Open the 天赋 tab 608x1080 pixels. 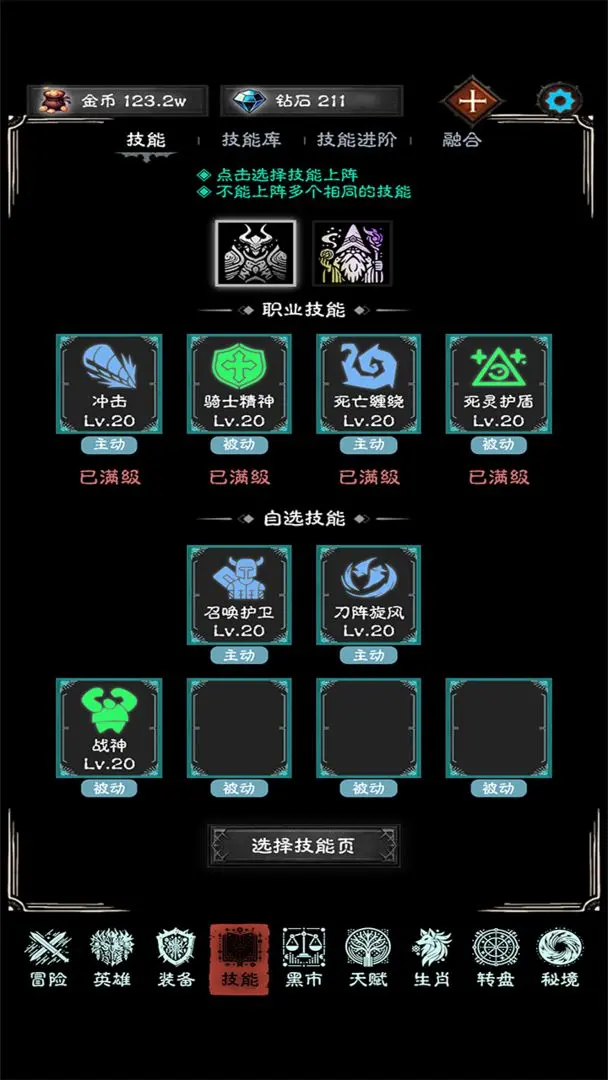coord(368,959)
